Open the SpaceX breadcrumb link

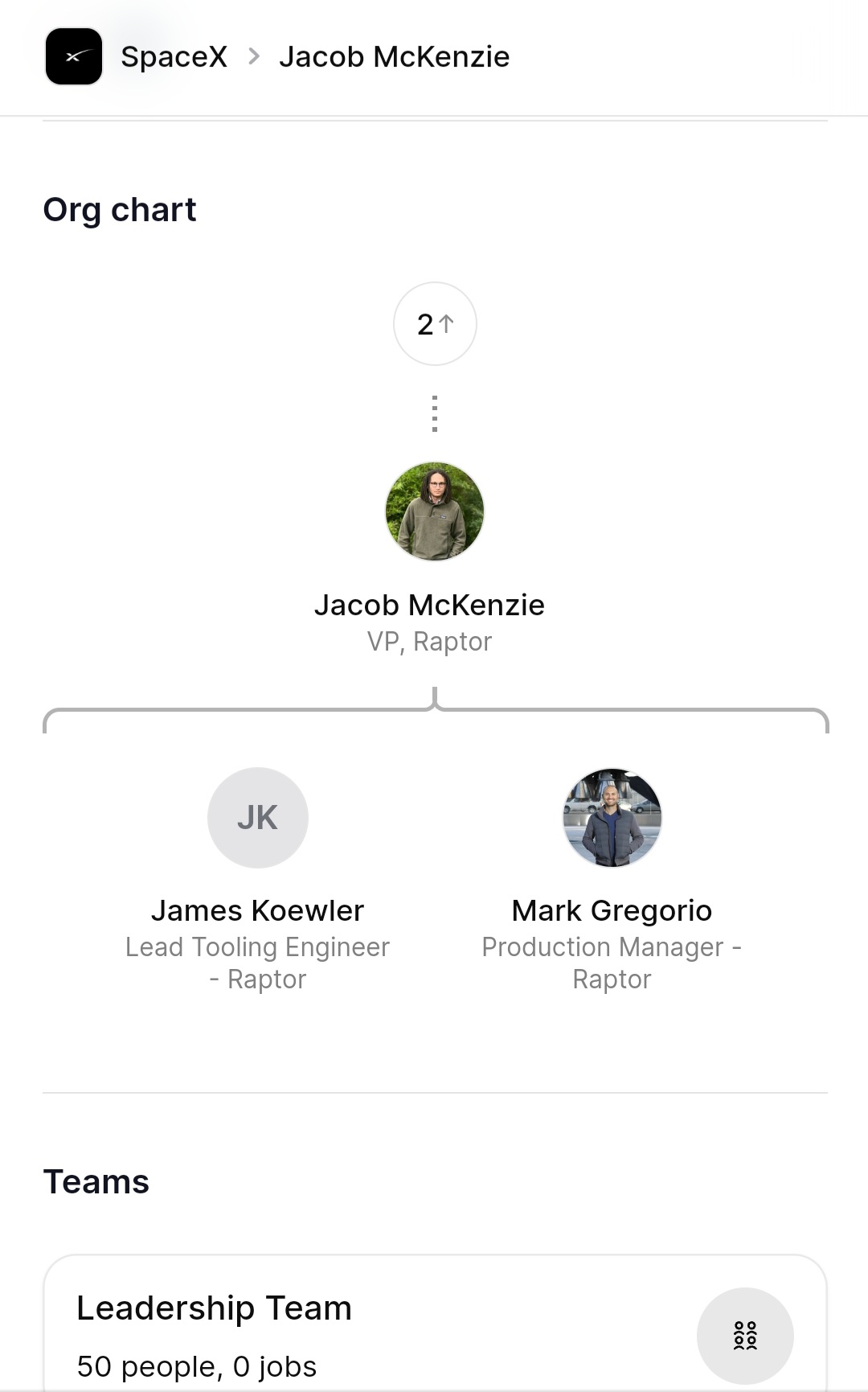(174, 57)
